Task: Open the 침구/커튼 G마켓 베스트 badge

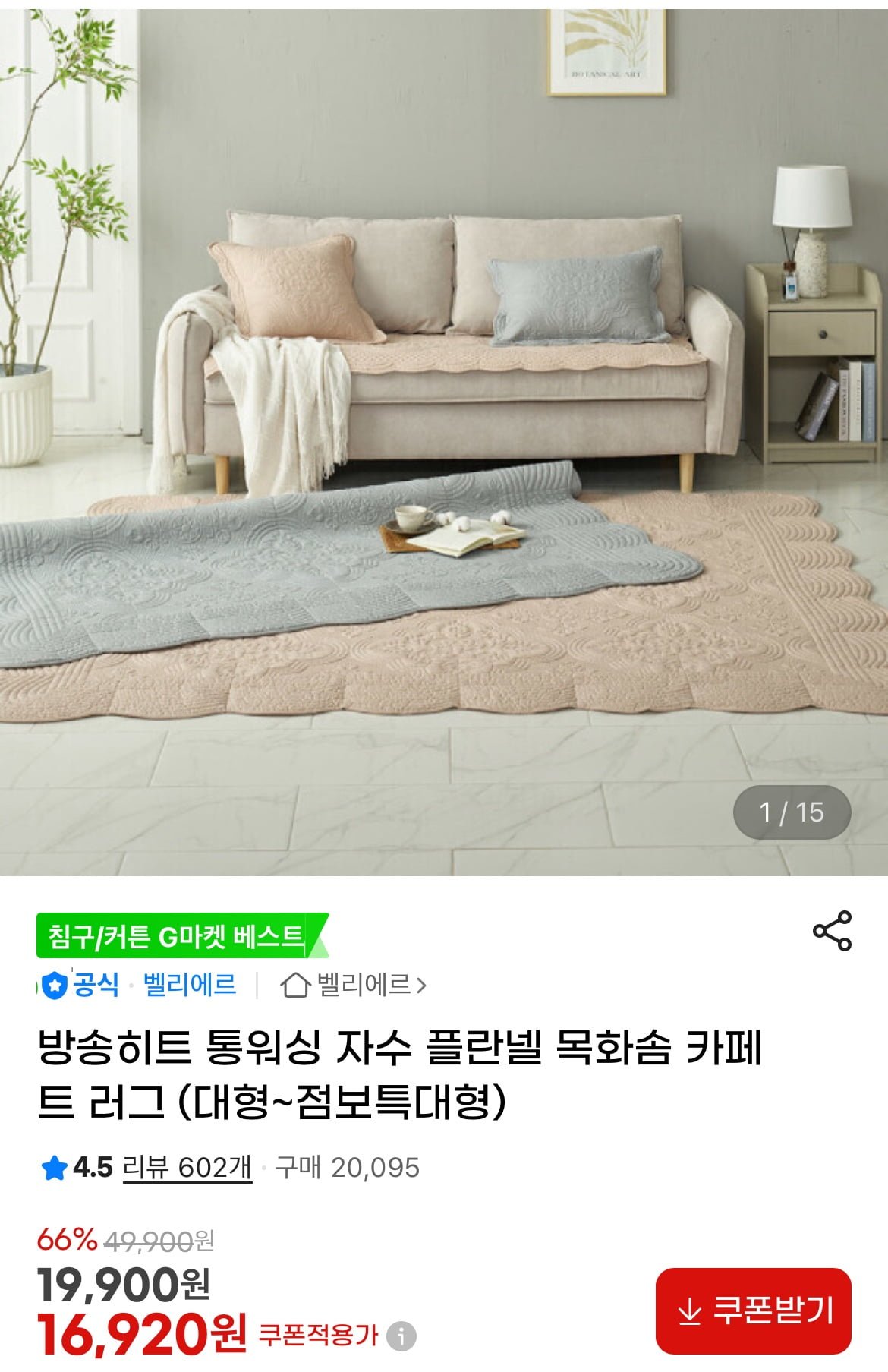Action: pos(179,936)
